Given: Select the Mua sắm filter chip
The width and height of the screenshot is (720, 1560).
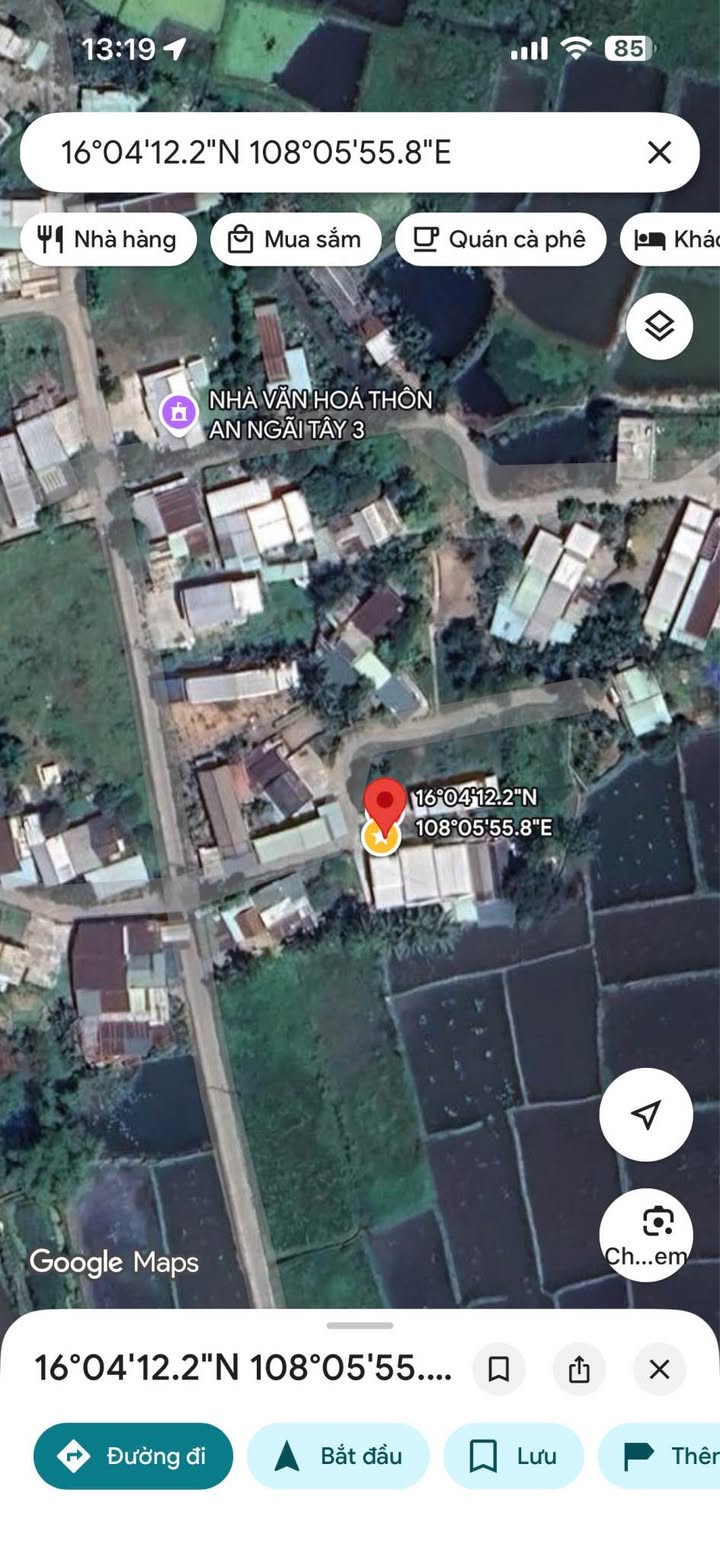Looking at the screenshot, I should 296,239.
